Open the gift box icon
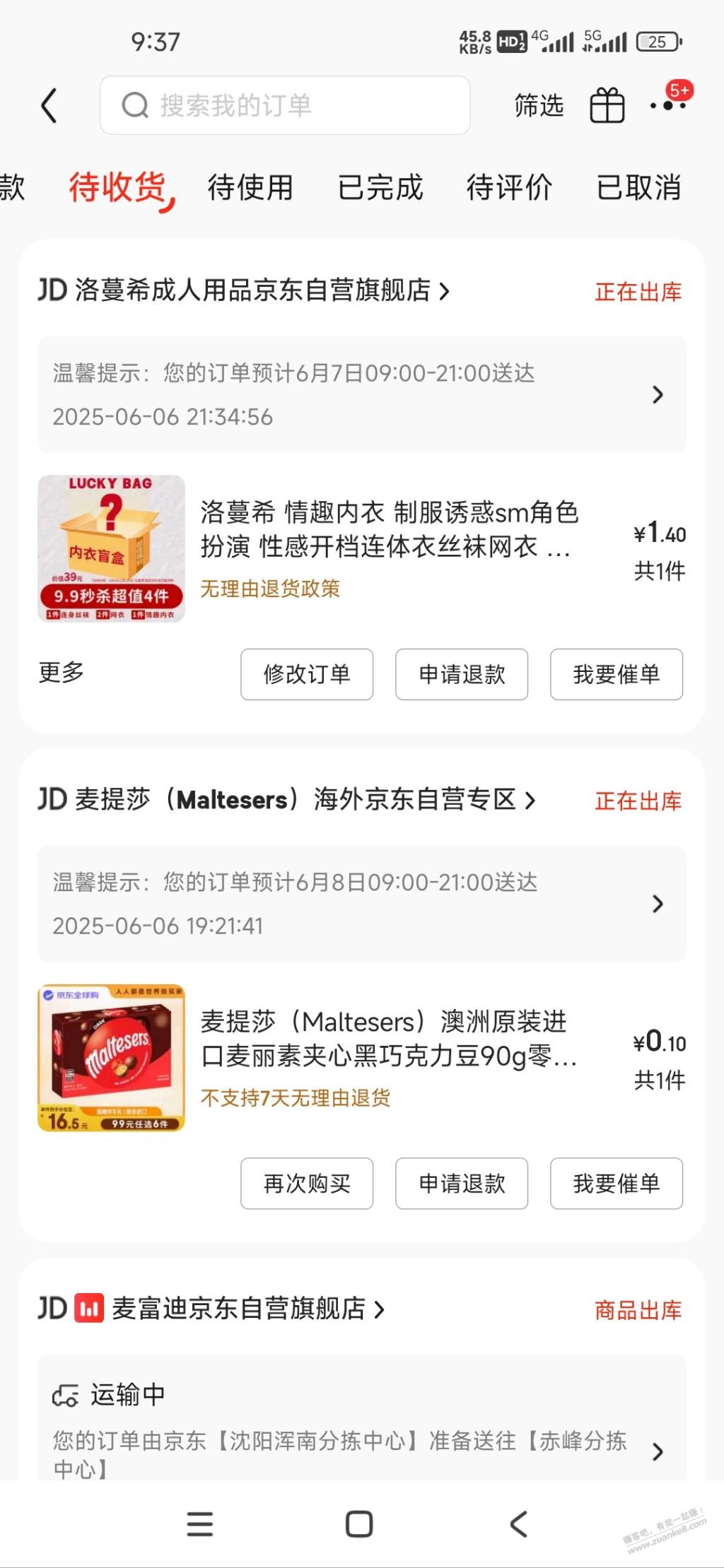The height and width of the screenshot is (1568, 724). [x=607, y=105]
